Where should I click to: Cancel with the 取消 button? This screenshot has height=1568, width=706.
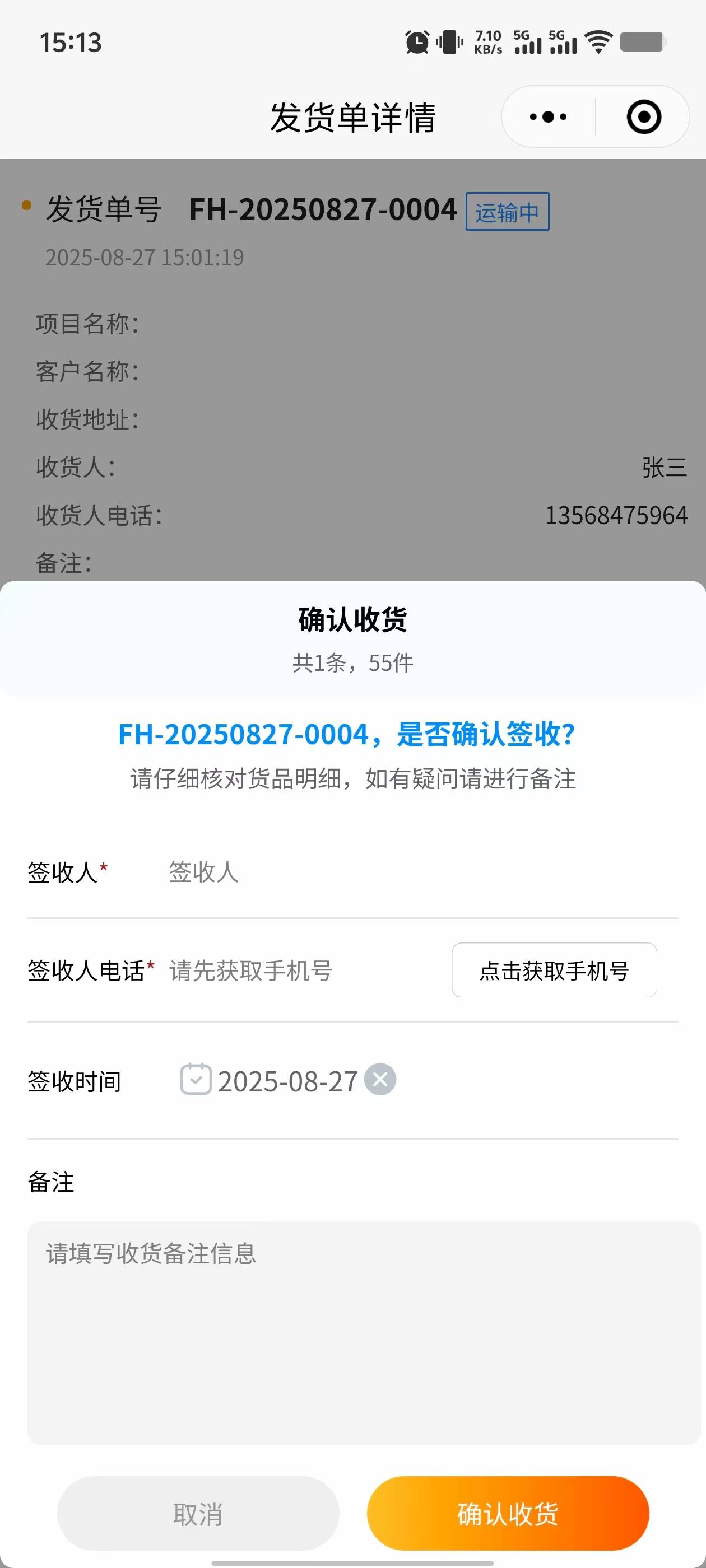tap(198, 1513)
